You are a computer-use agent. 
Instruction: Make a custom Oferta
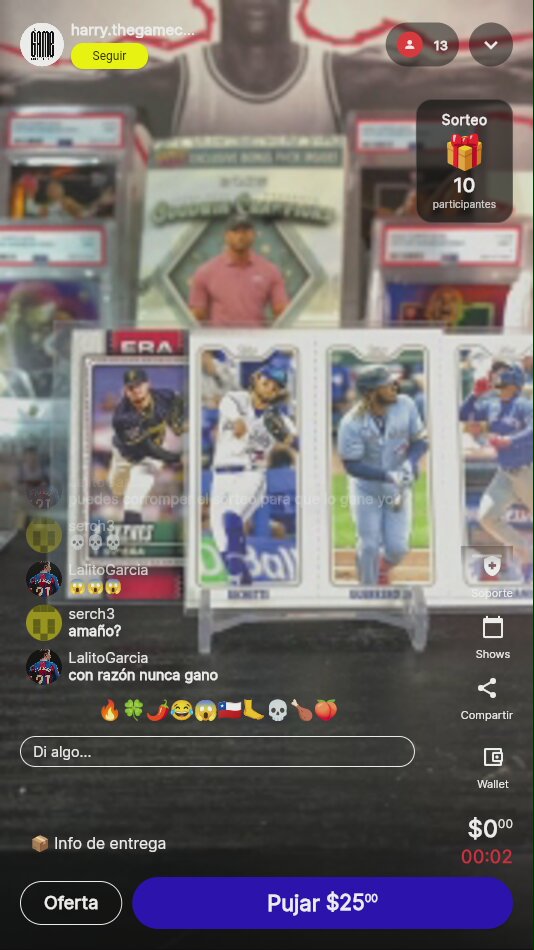(71, 903)
